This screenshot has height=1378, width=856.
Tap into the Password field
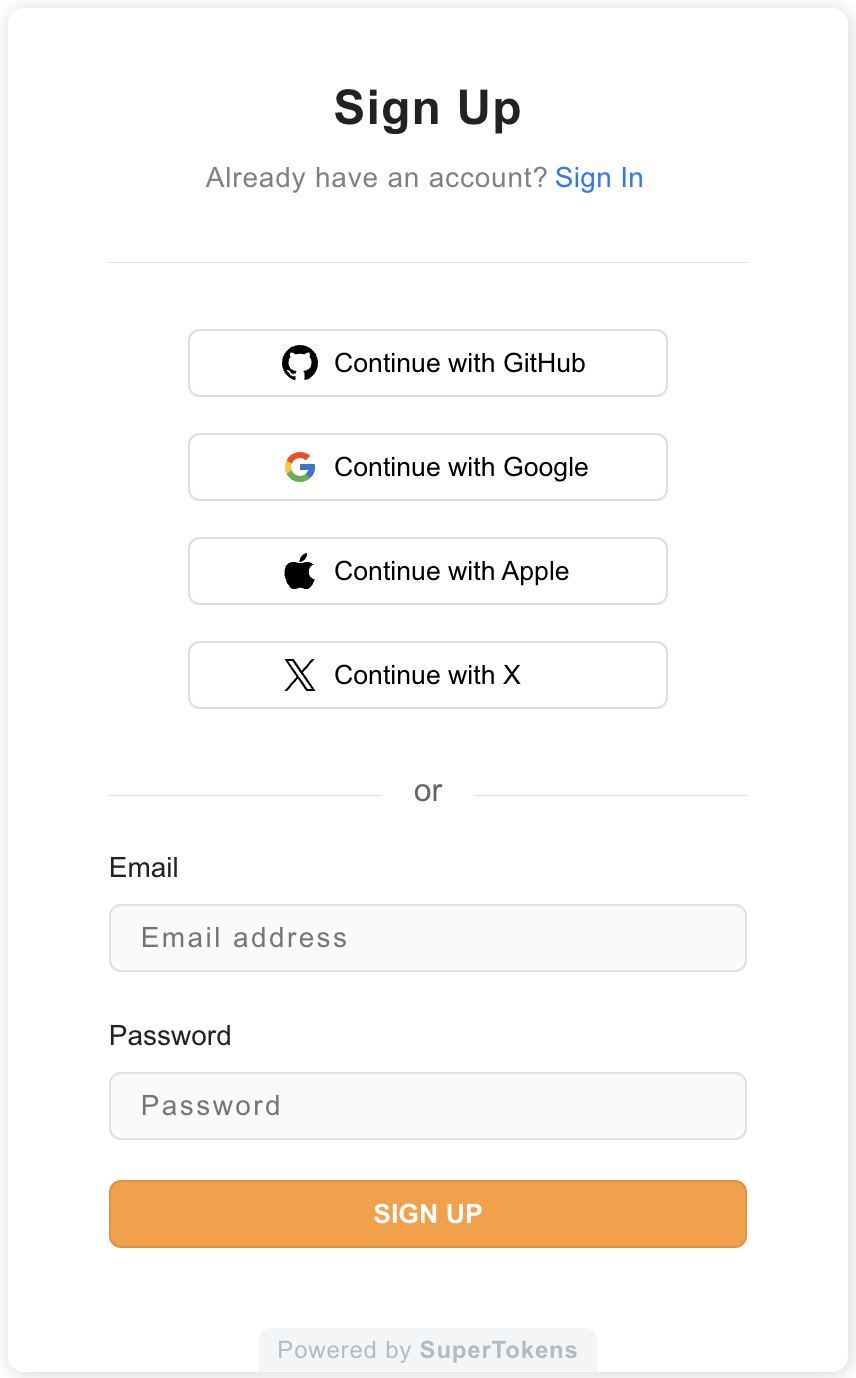coord(428,1106)
